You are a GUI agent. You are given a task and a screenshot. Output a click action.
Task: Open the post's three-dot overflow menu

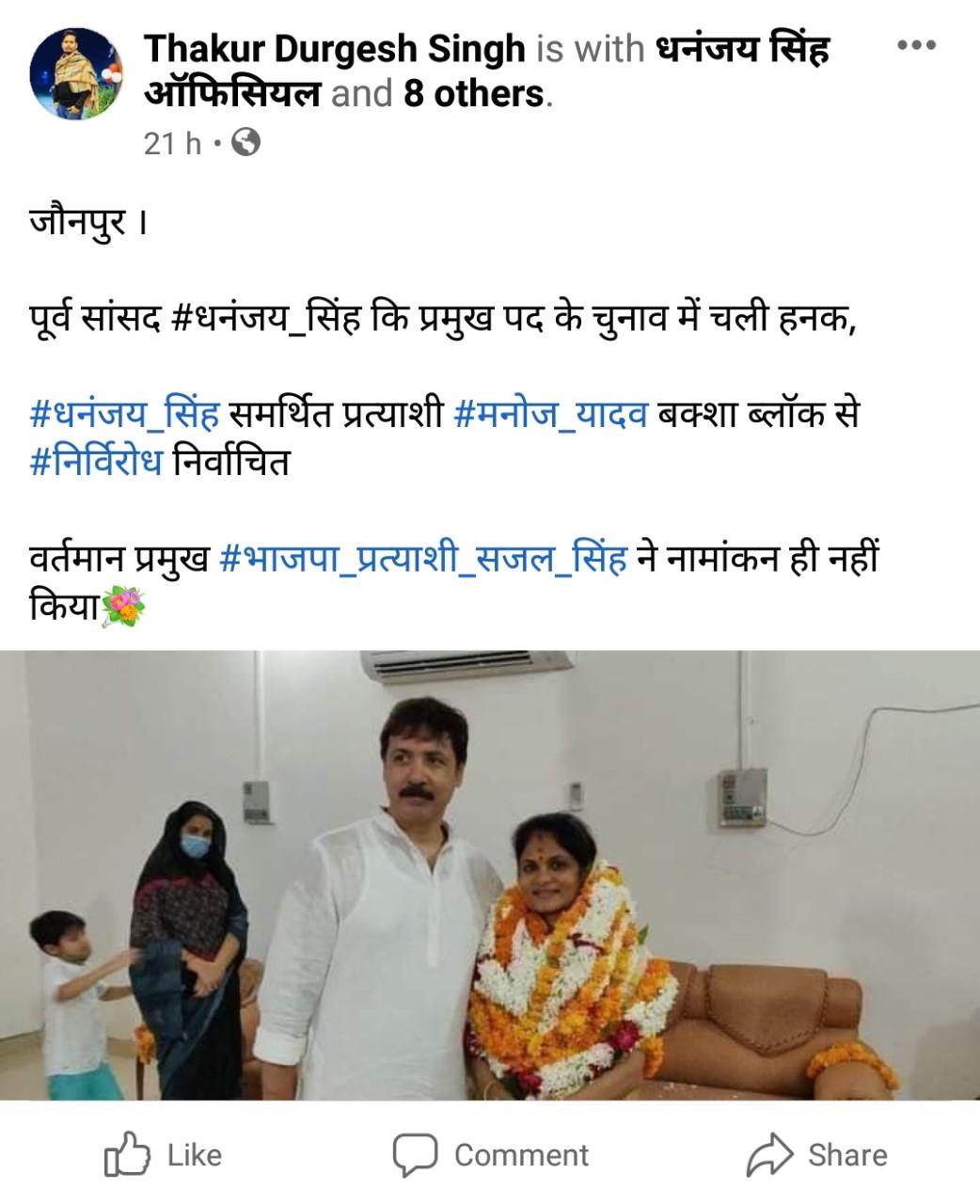click(x=915, y=44)
